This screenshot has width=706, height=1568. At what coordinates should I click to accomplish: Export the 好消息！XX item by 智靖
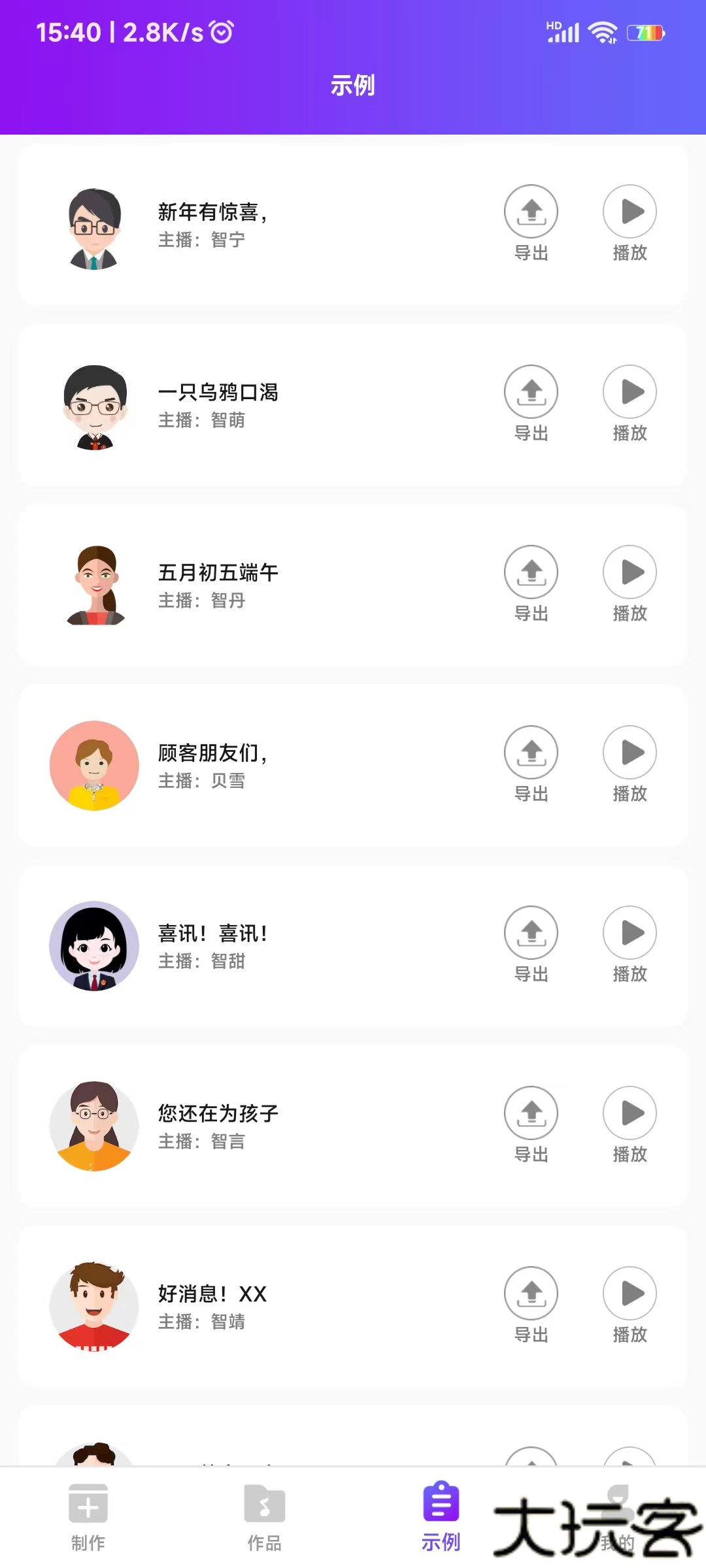pyautogui.click(x=531, y=1293)
